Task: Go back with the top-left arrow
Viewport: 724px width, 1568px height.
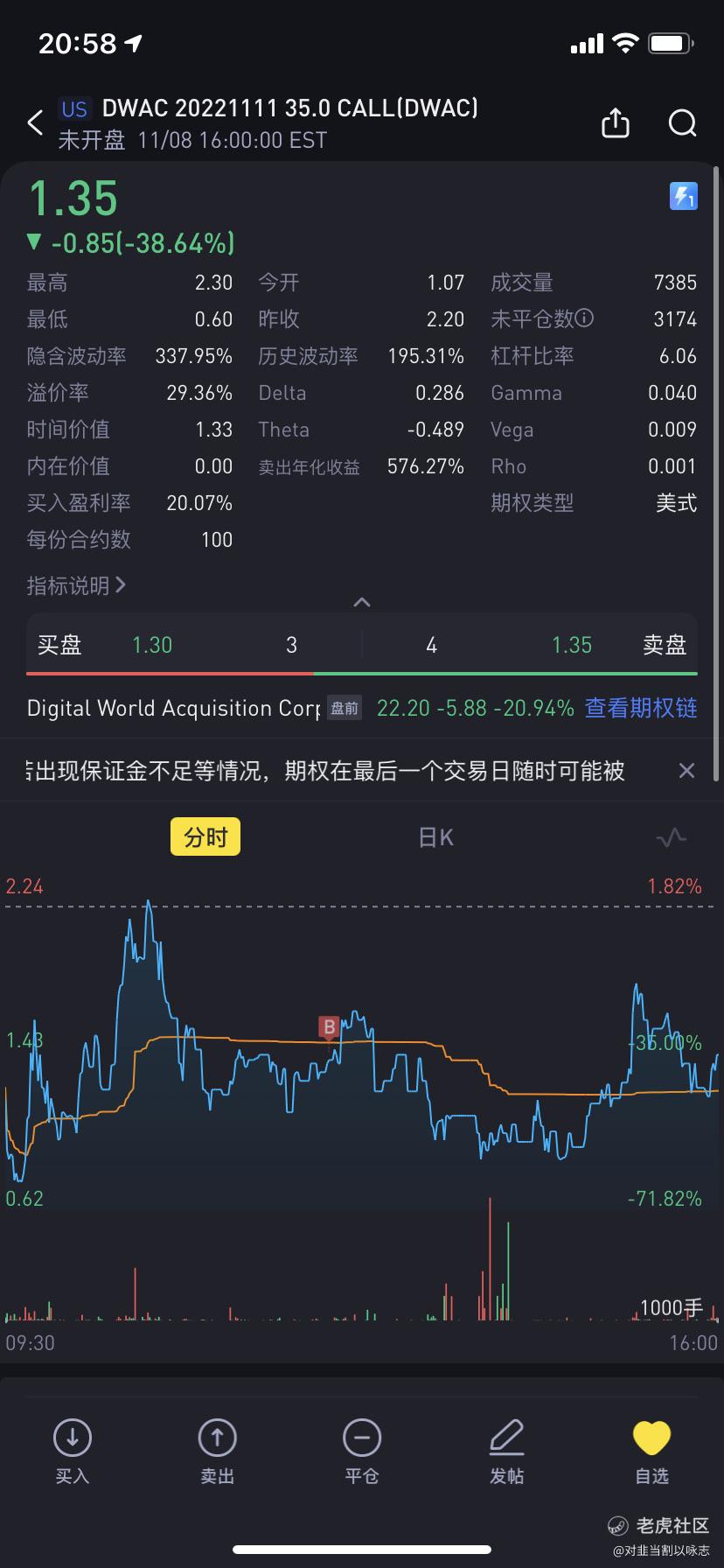Action: 35,123
